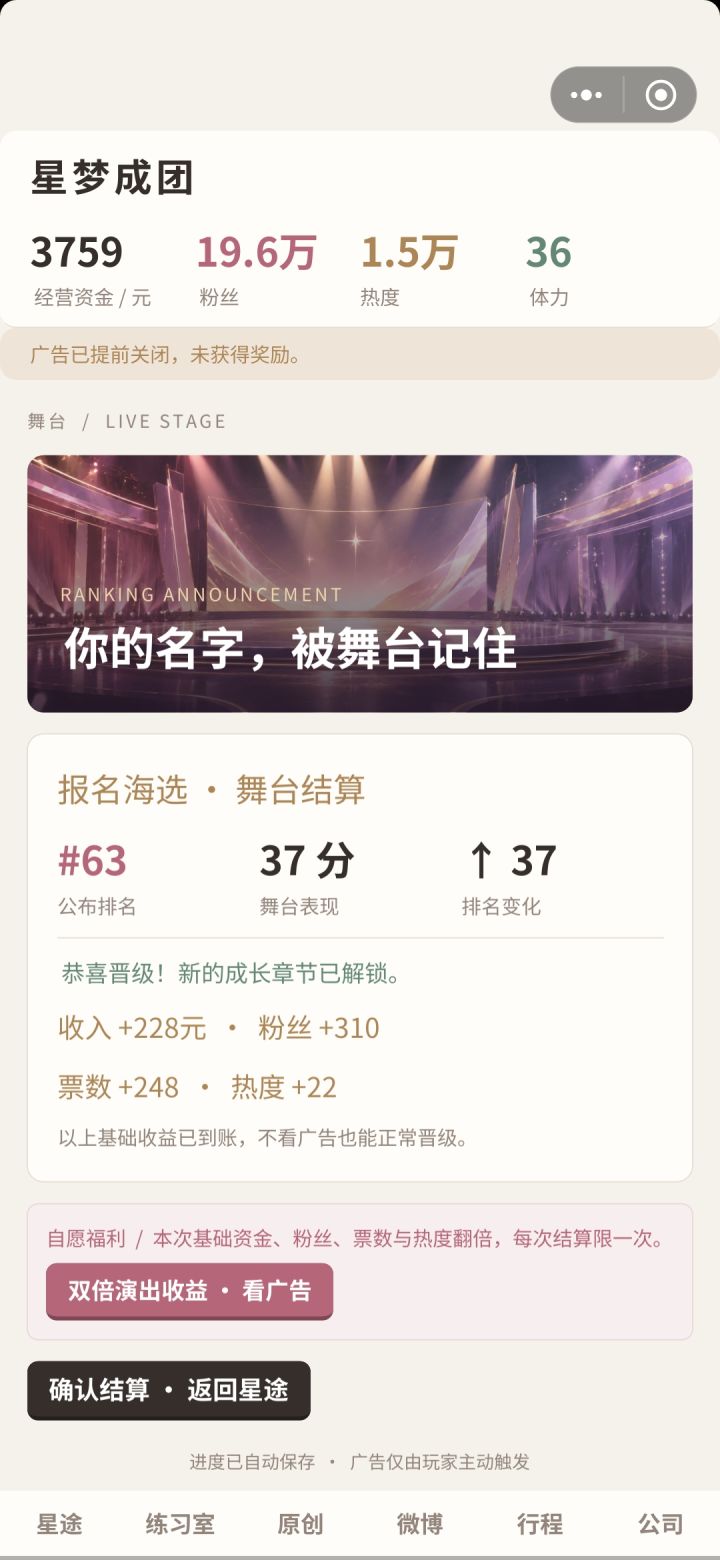Tap 双倍演出收益 · 看广告 button
The image size is (720, 1560).
[189, 1291]
